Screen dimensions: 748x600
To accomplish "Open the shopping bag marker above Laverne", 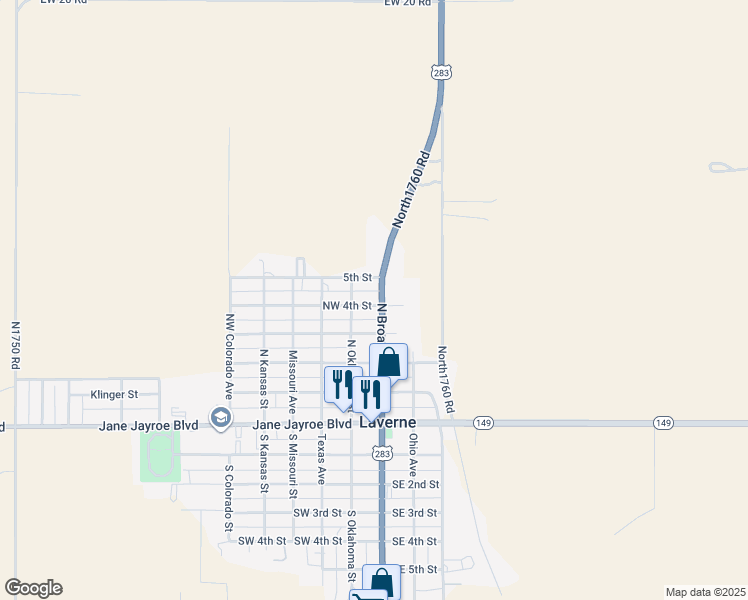I will [x=389, y=362].
